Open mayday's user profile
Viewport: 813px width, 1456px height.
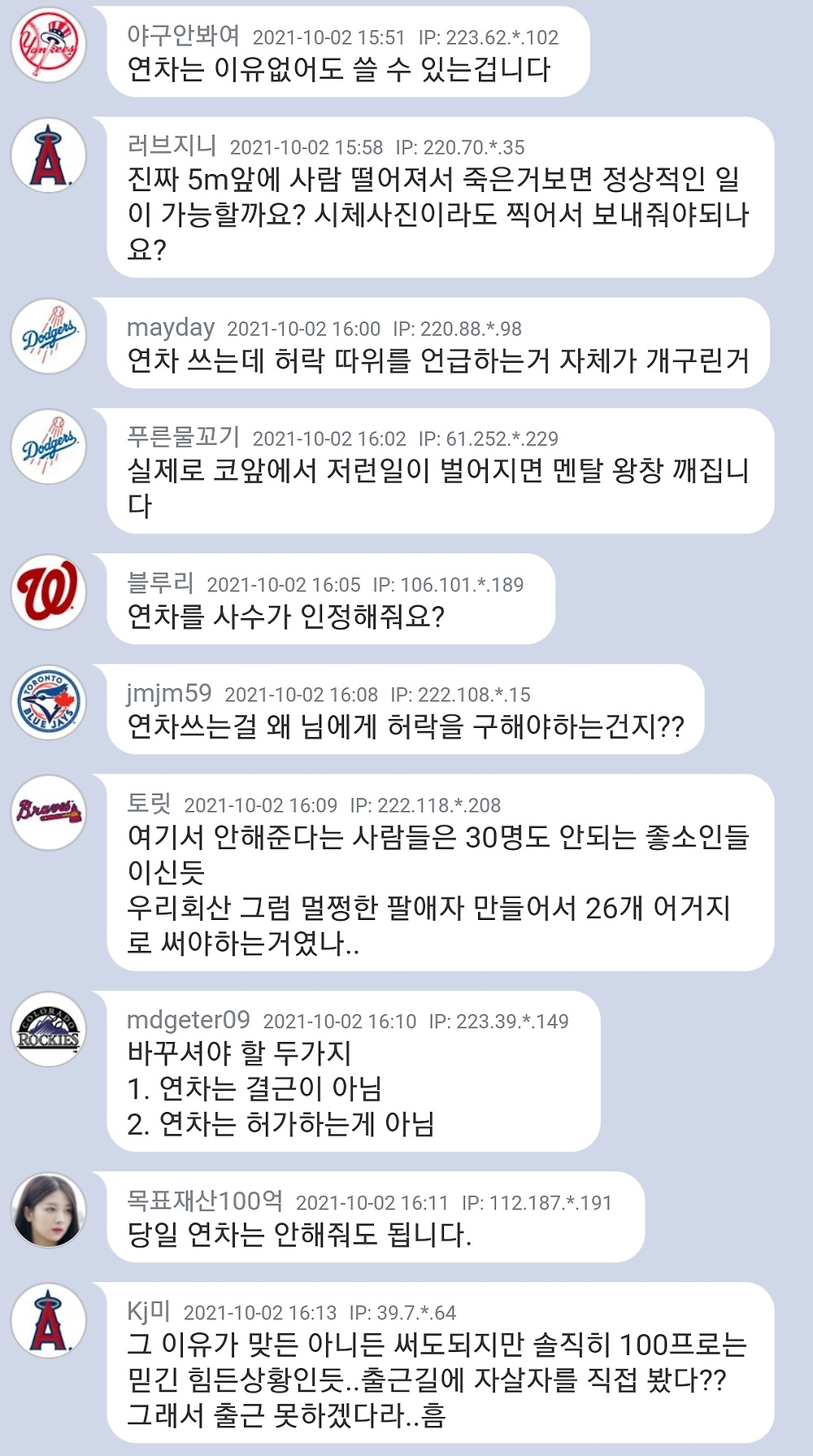pyautogui.click(x=171, y=328)
